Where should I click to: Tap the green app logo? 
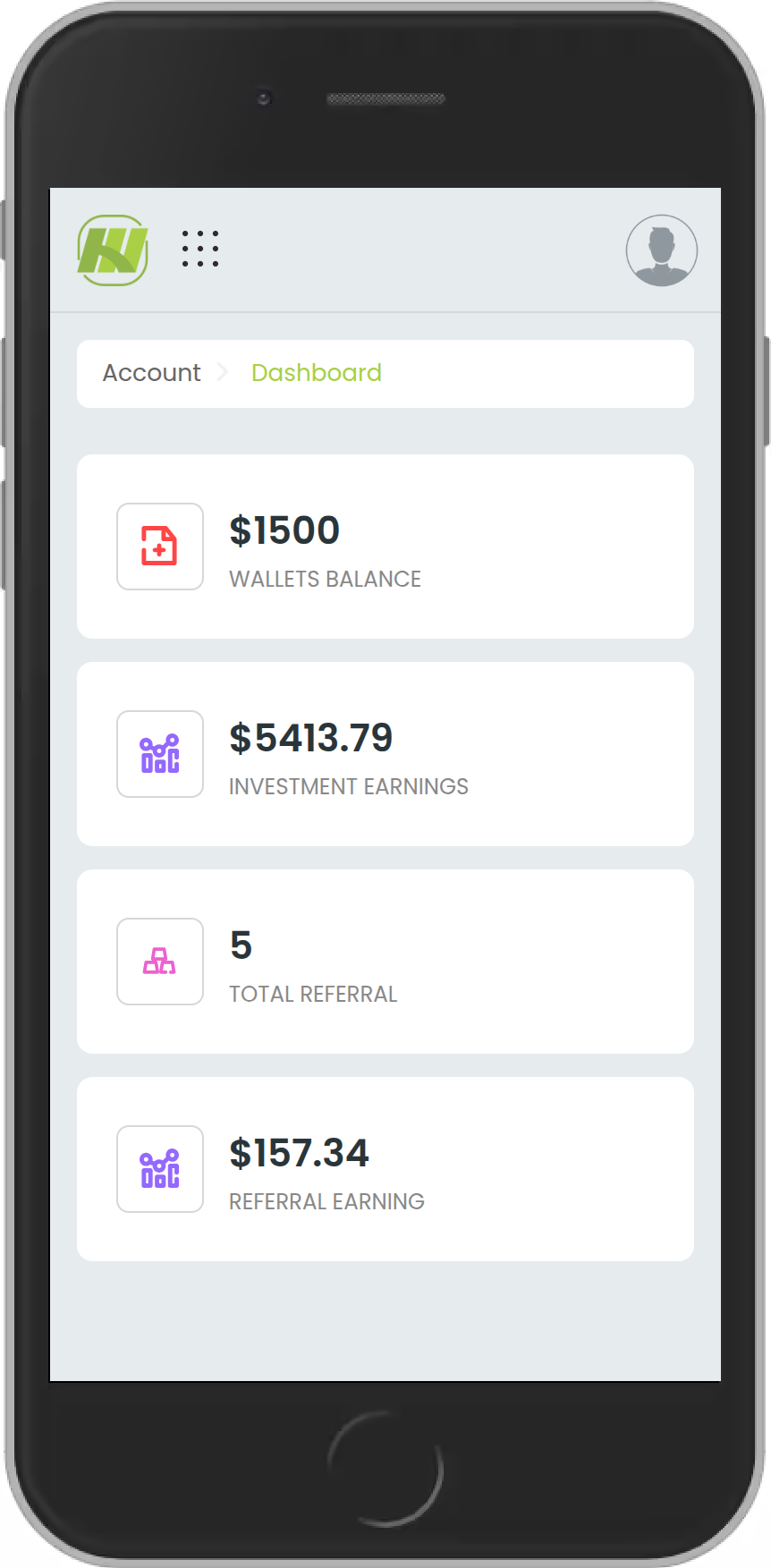coord(113,250)
